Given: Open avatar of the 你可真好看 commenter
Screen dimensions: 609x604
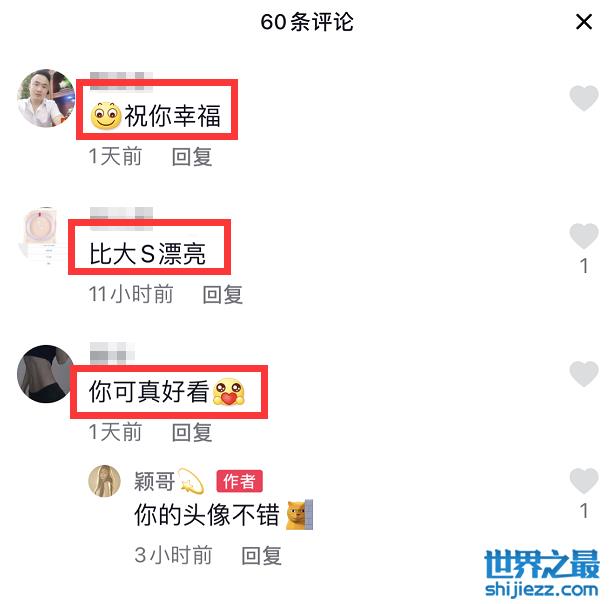Looking at the screenshot, I should (x=47, y=374).
